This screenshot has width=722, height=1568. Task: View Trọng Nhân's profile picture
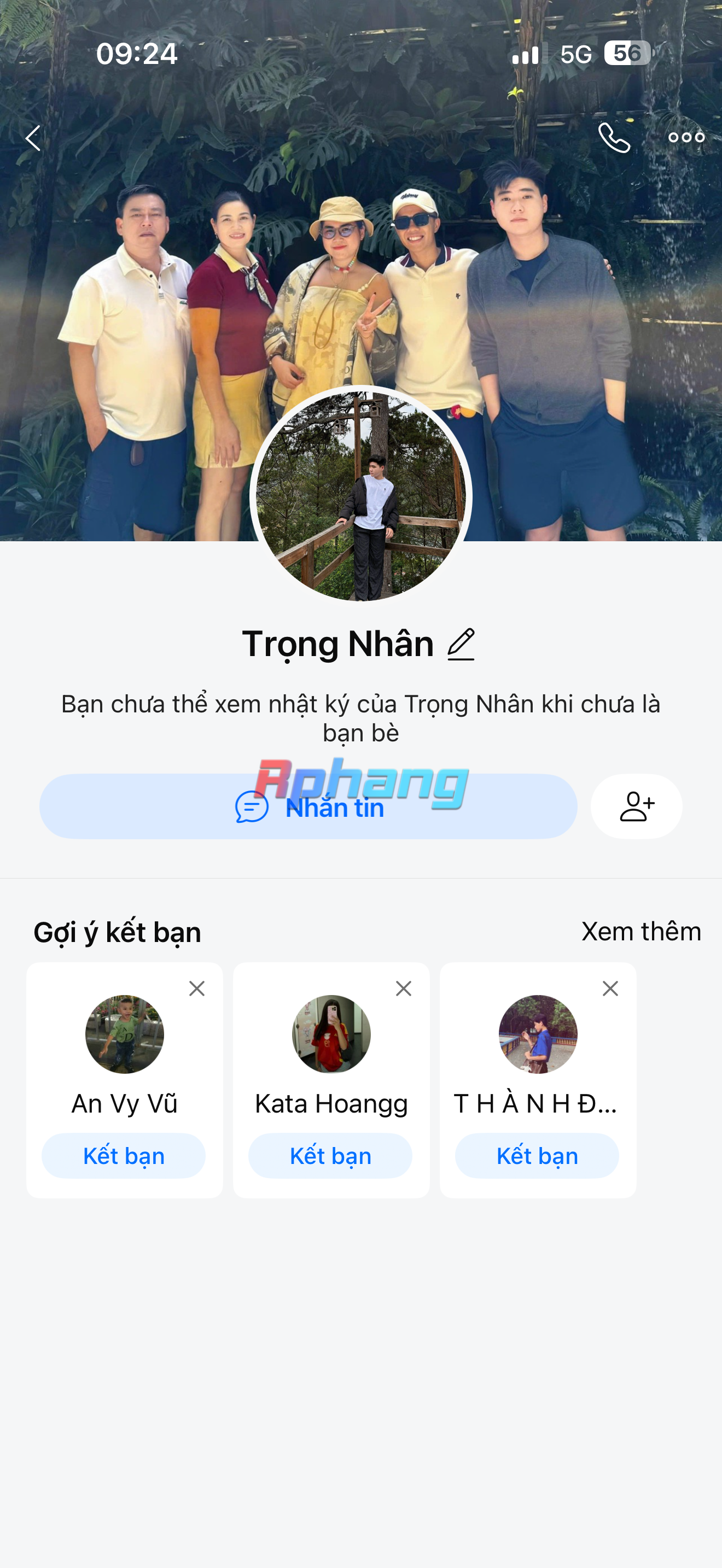click(x=361, y=495)
